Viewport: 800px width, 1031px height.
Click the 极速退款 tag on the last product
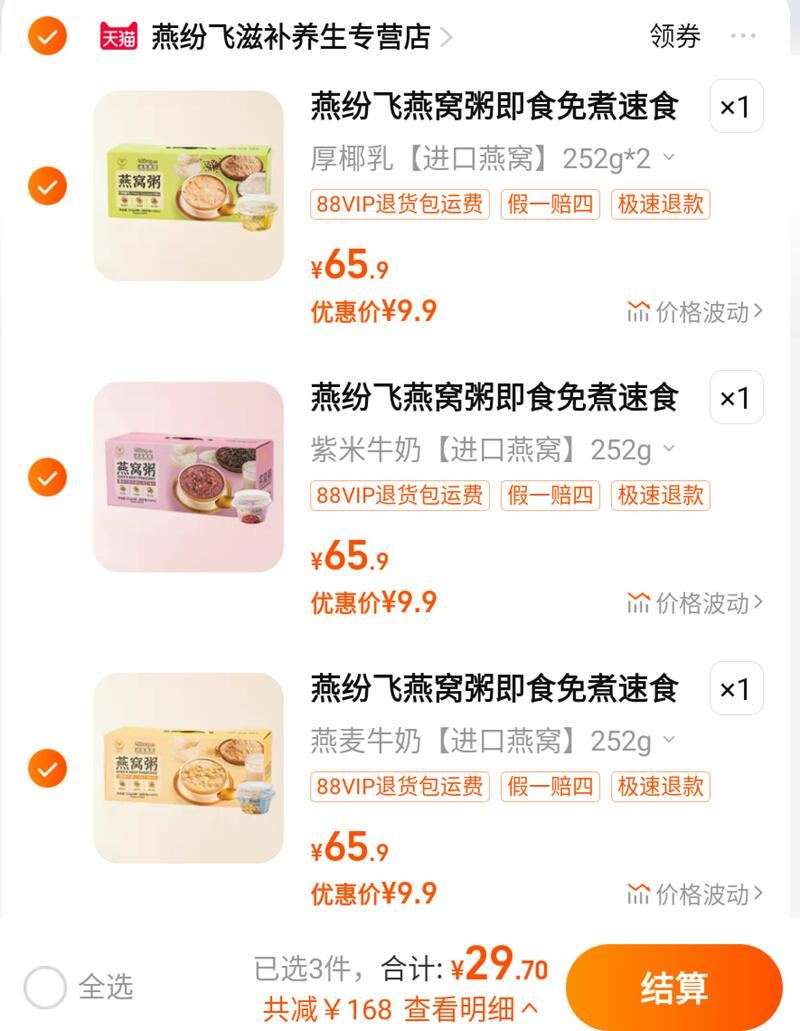(662, 789)
